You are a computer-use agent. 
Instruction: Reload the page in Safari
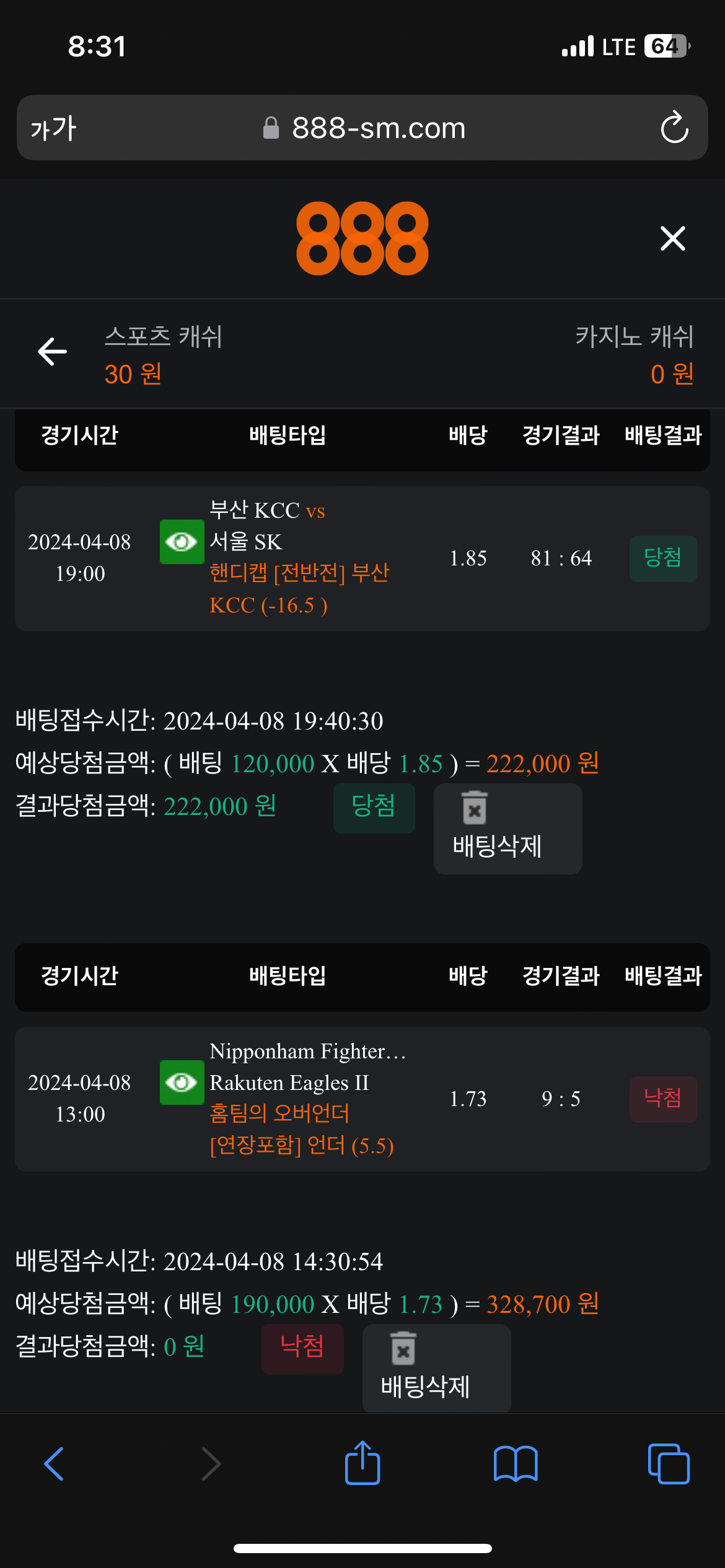coord(674,128)
